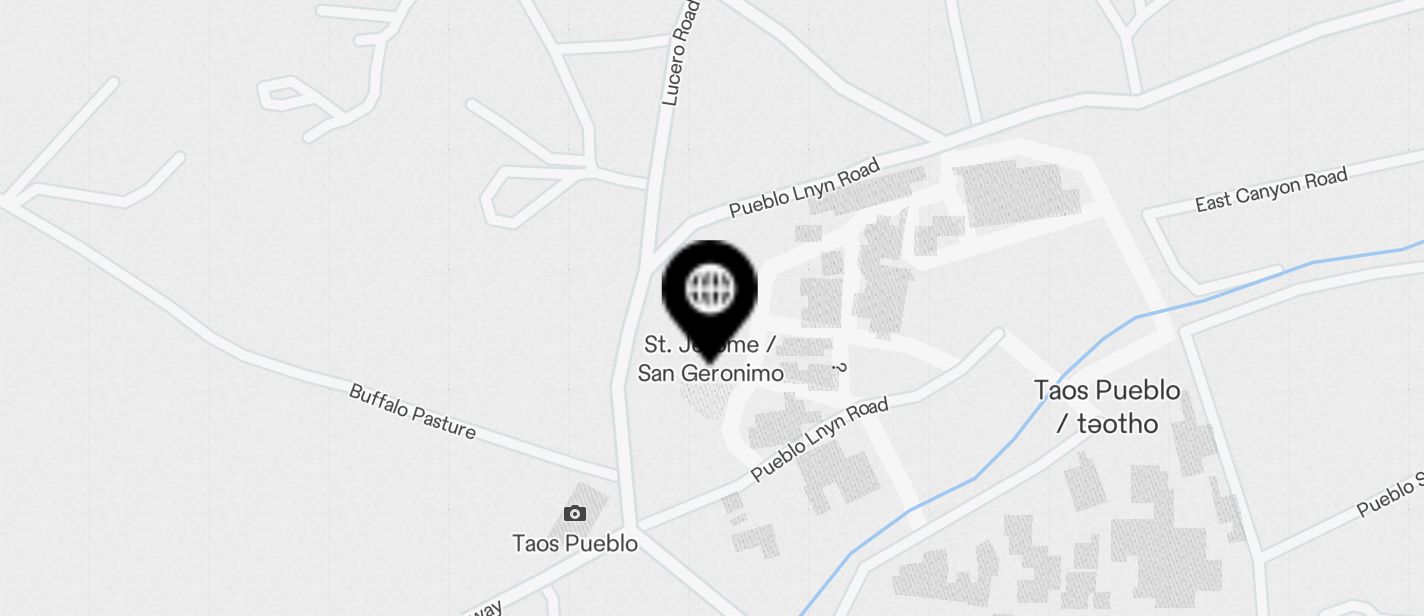Open the Taos Pueblo camera point of interest
This screenshot has width=1424, height=616.
[x=575, y=514]
